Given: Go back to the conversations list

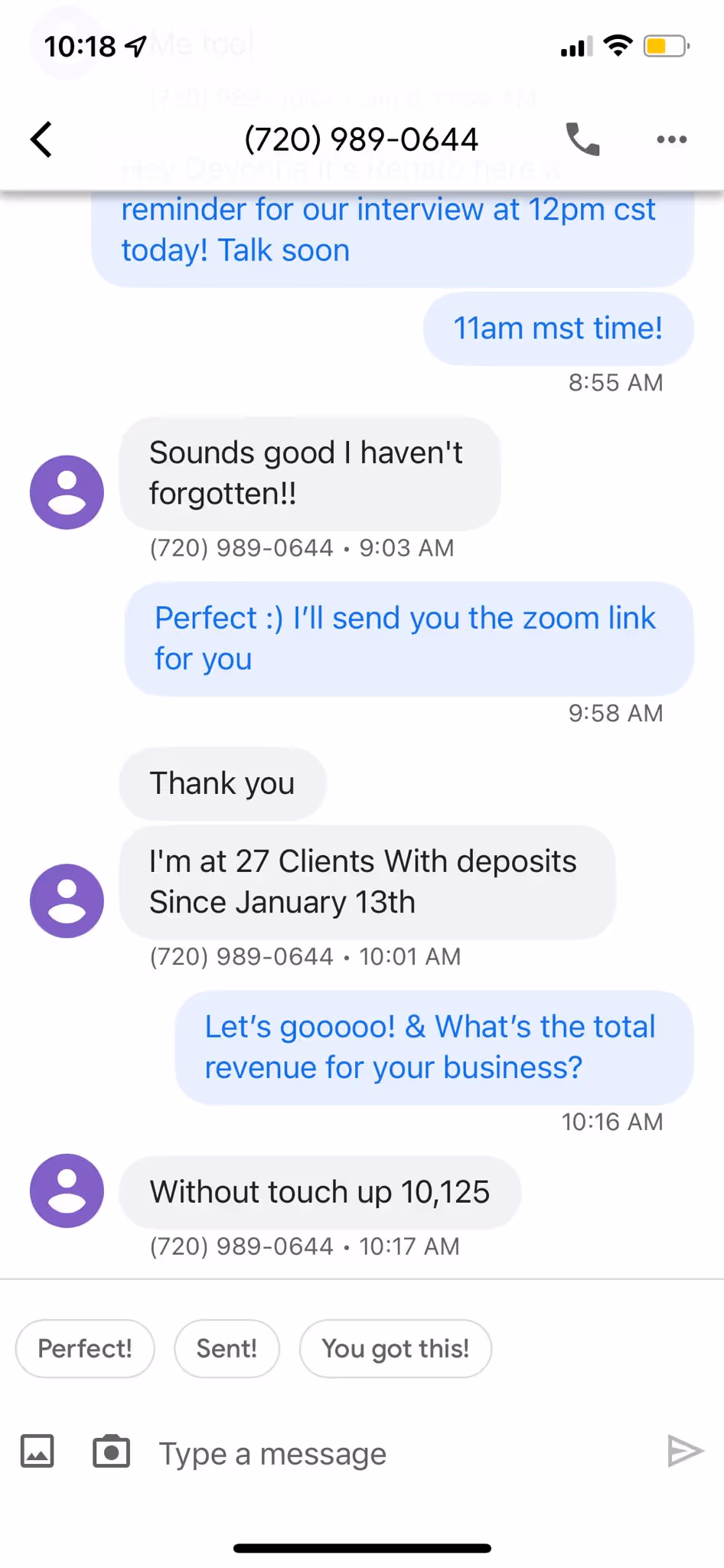Looking at the screenshot, I should 41,139.
